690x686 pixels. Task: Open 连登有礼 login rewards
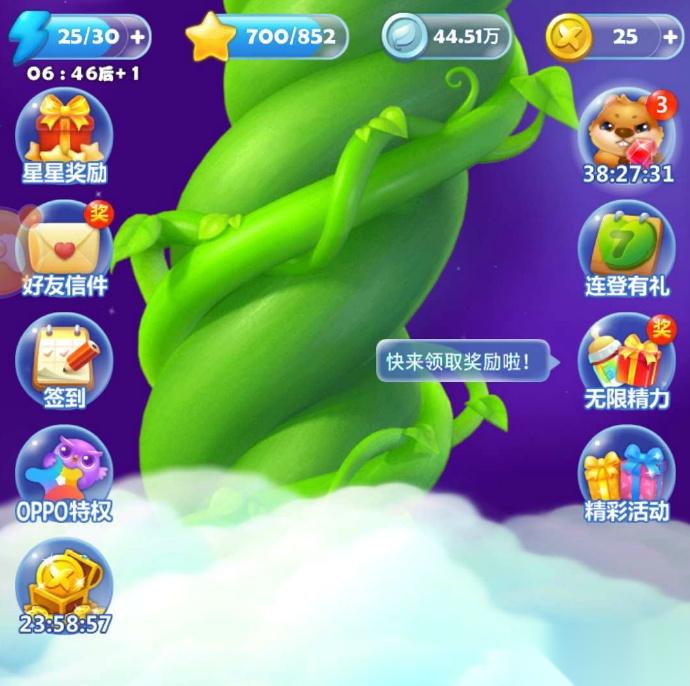[627, 250]
